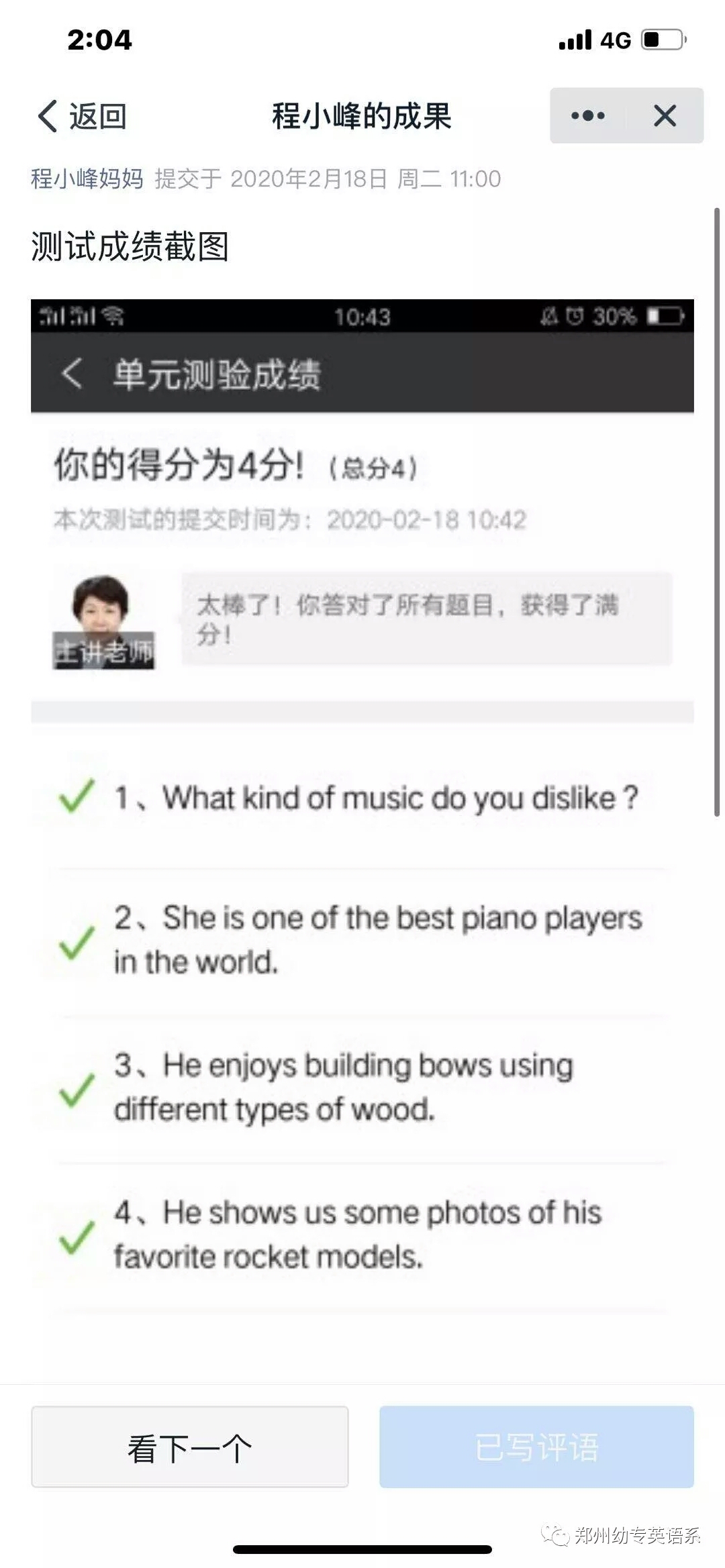Open the three-dot more options menu

588,116
